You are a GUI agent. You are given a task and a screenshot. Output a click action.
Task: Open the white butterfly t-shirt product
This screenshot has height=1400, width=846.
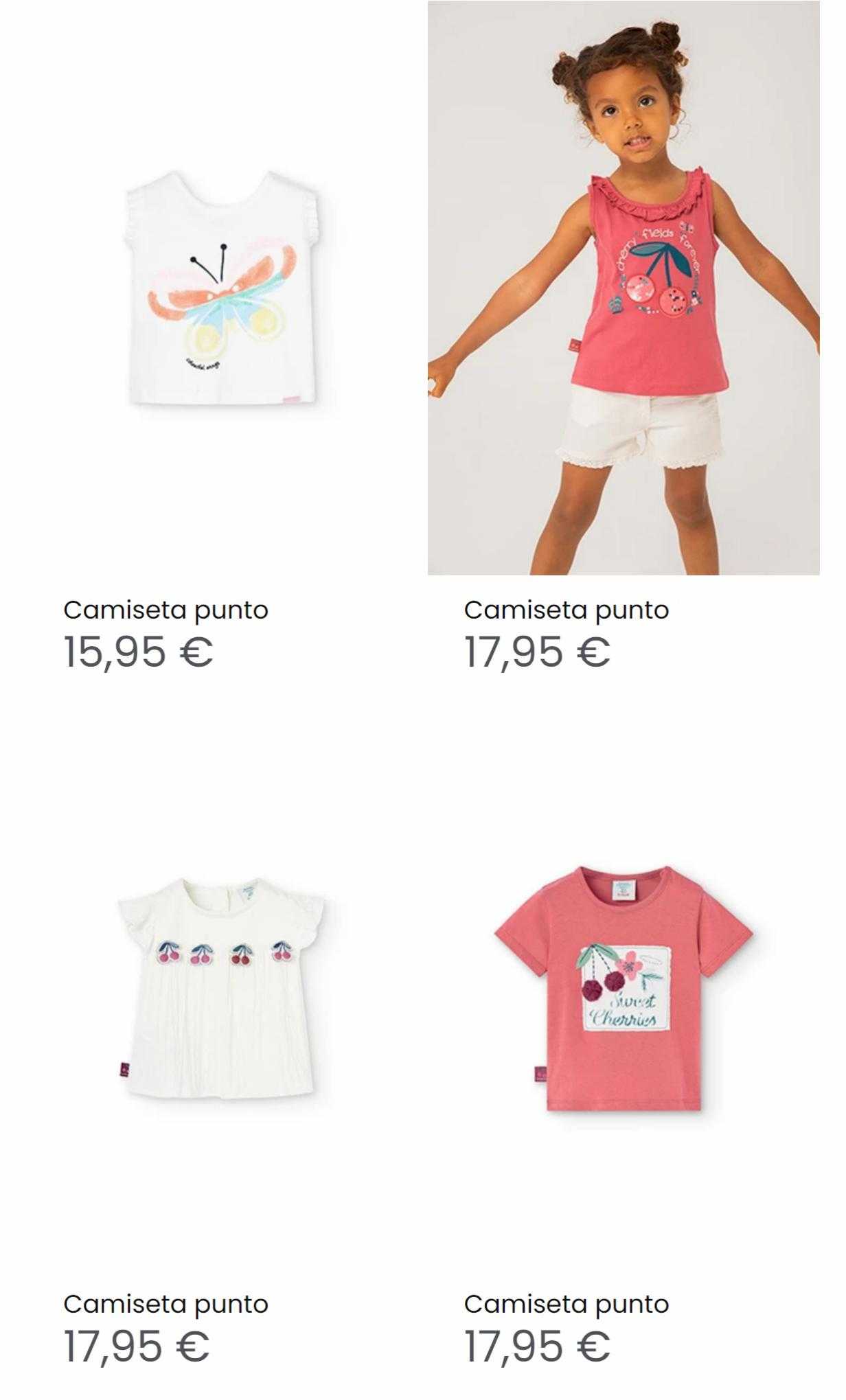221,288
